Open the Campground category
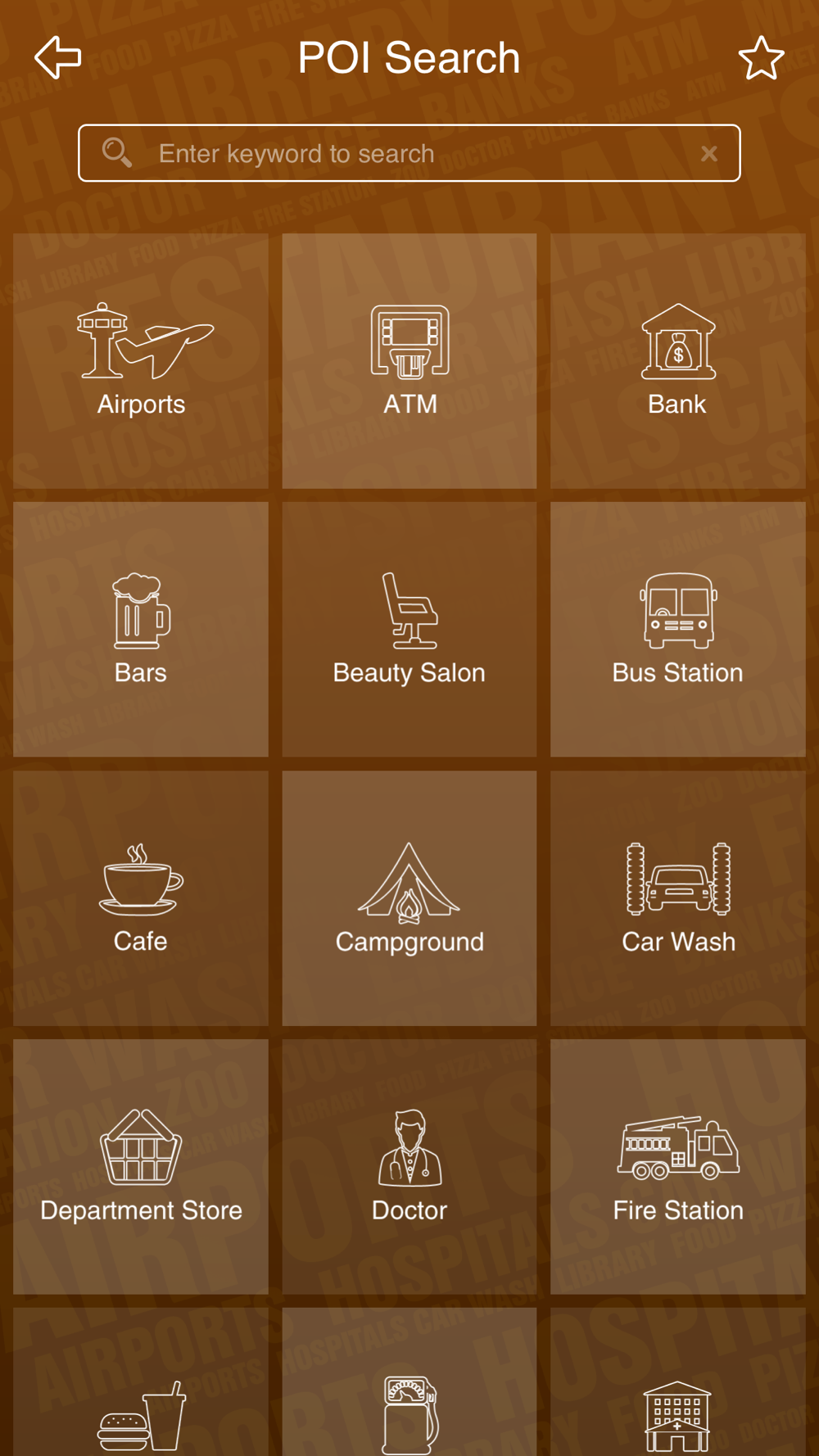This screenshot has width=819, height=1456. pos(409,898)
